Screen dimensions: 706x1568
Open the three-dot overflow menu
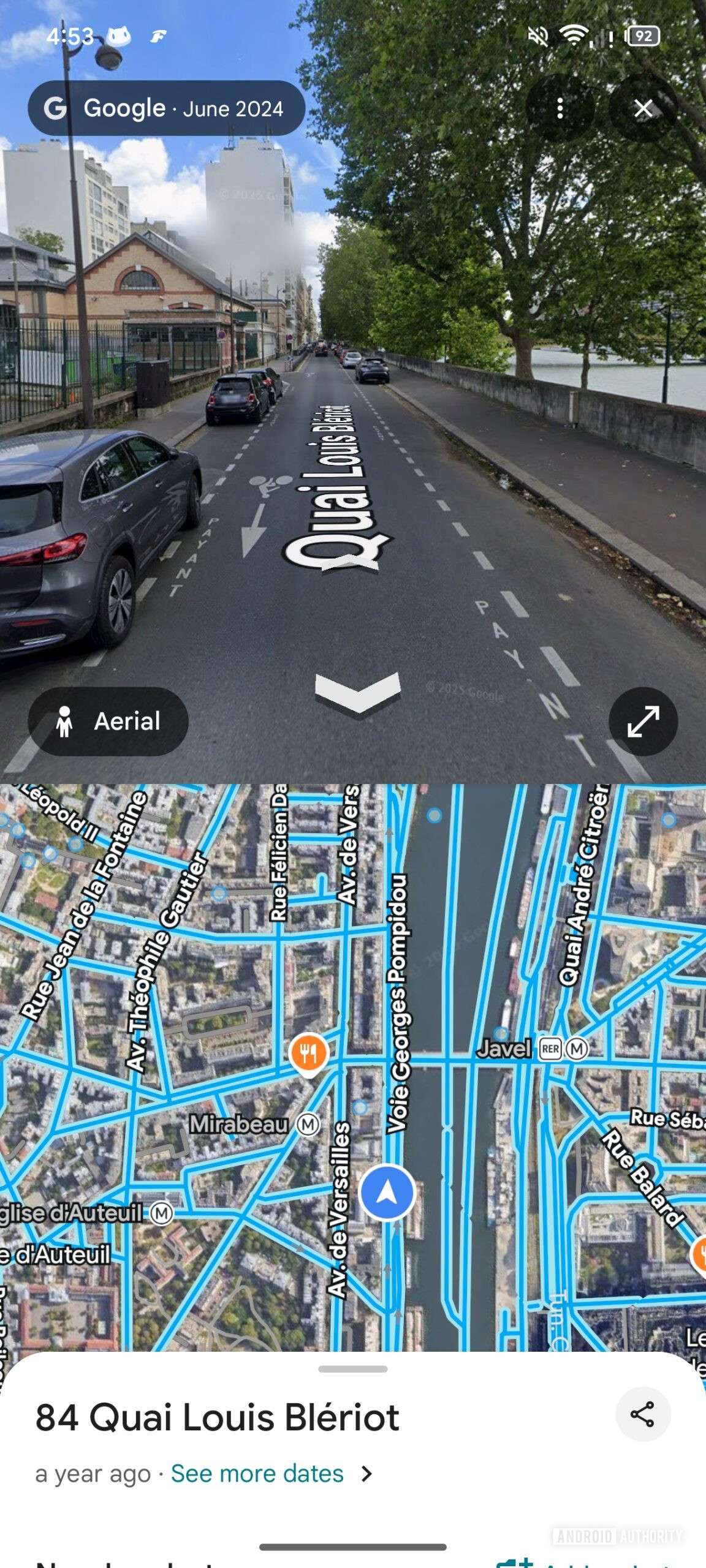[x=560, y=108]
